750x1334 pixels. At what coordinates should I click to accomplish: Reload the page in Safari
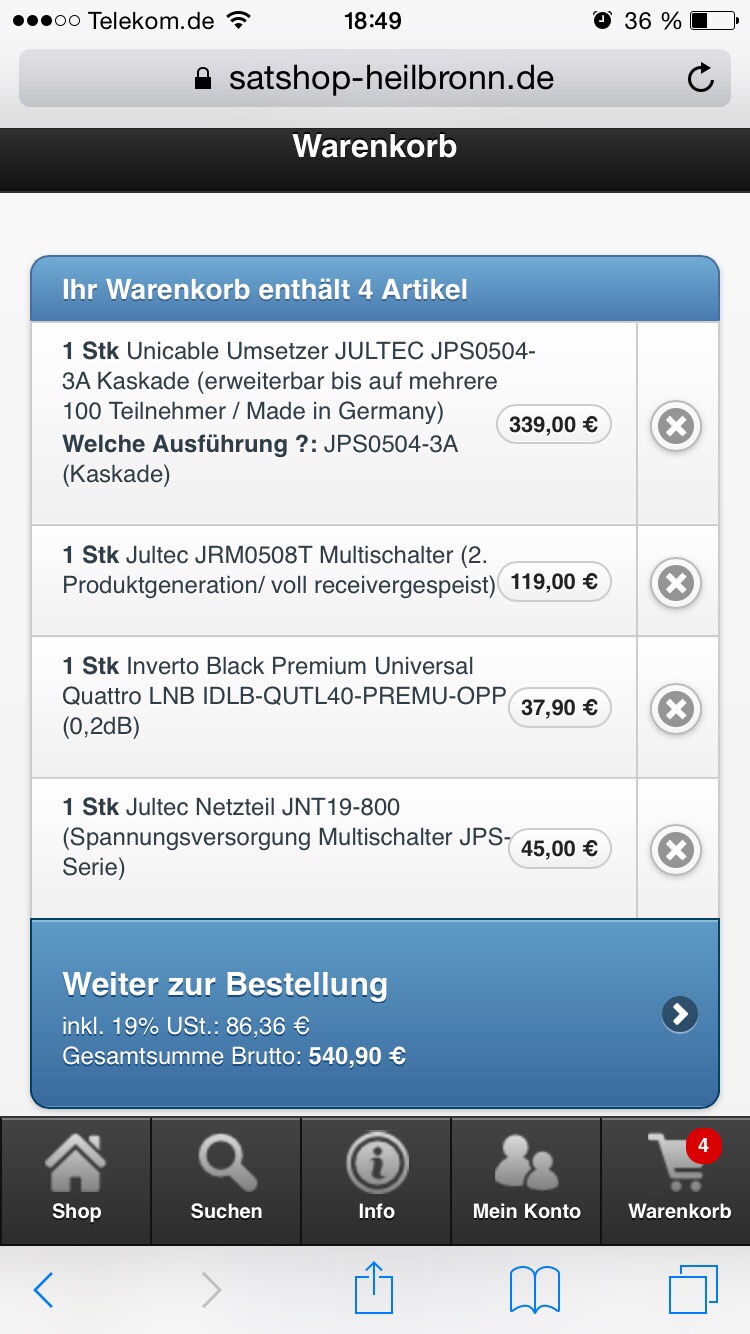coord(701,78)
